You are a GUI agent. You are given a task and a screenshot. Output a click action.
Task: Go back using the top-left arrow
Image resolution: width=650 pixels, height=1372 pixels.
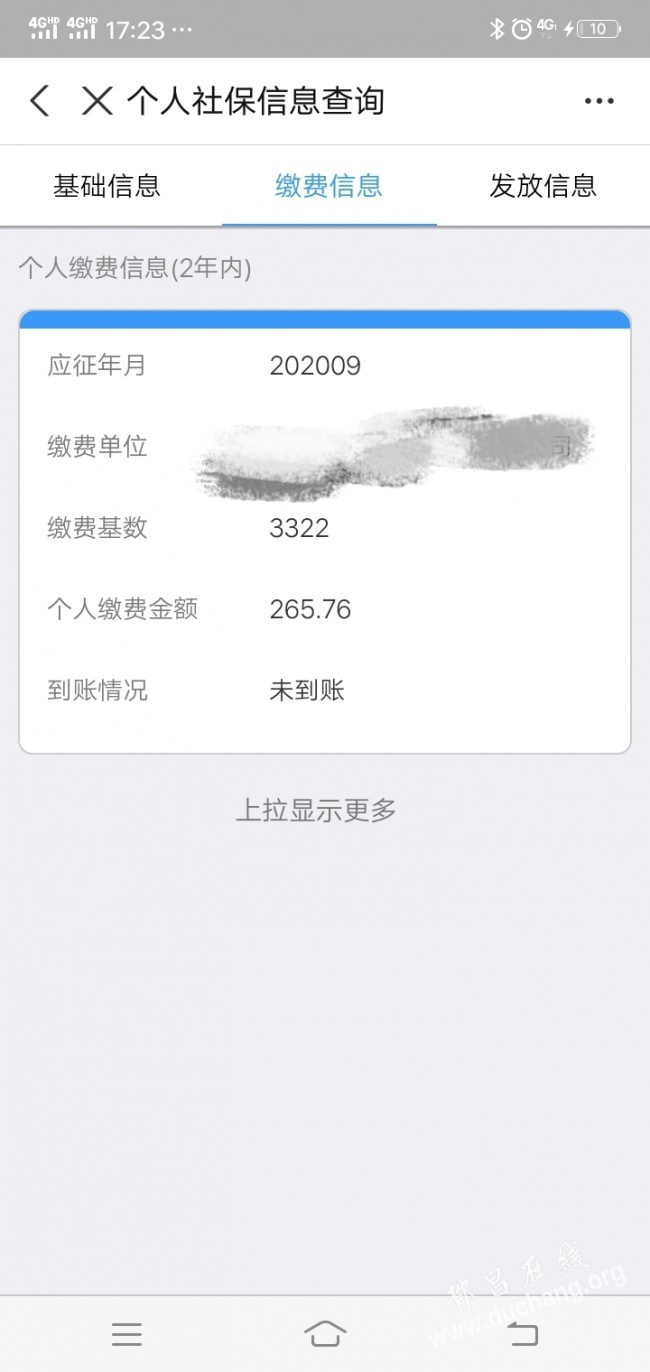pos(39,101)
